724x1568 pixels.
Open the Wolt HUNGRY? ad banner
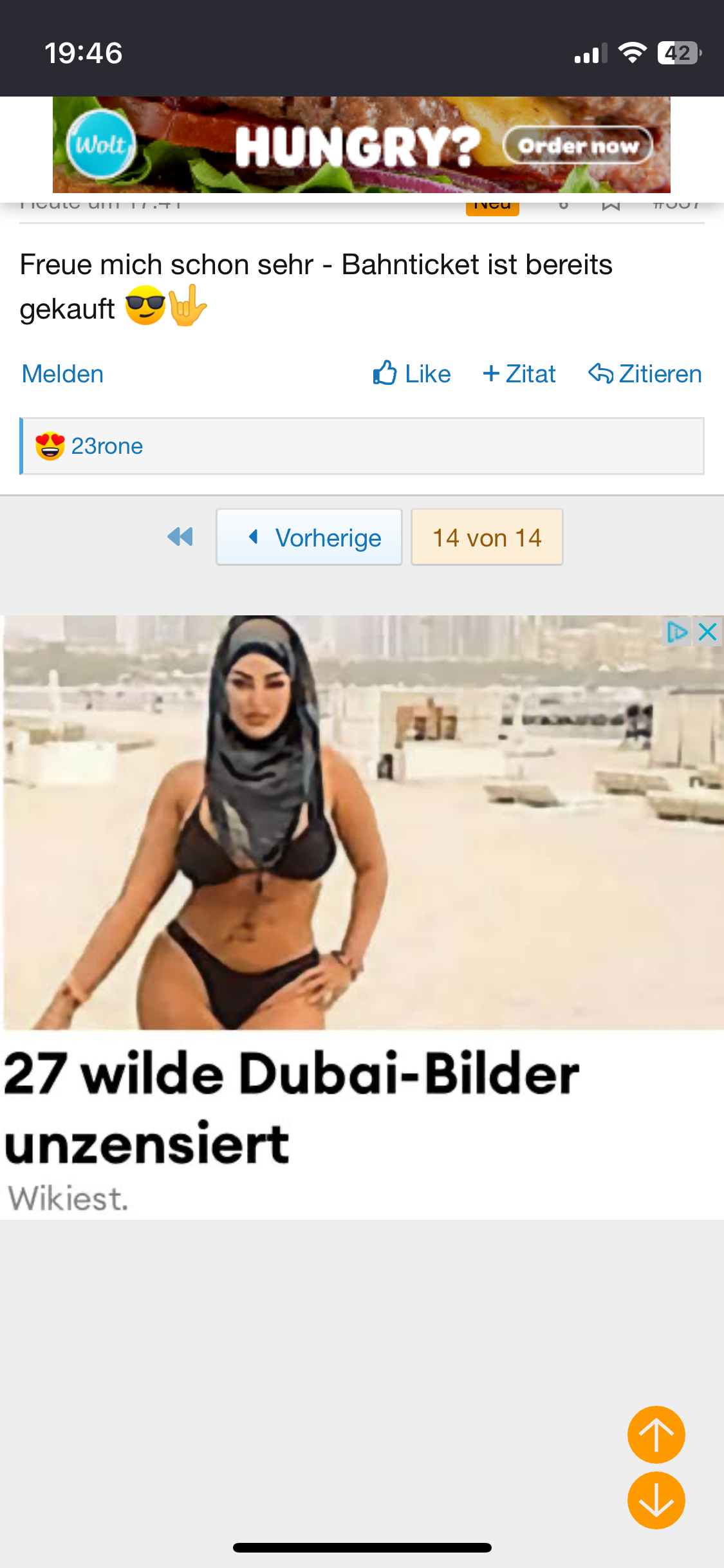361,145
